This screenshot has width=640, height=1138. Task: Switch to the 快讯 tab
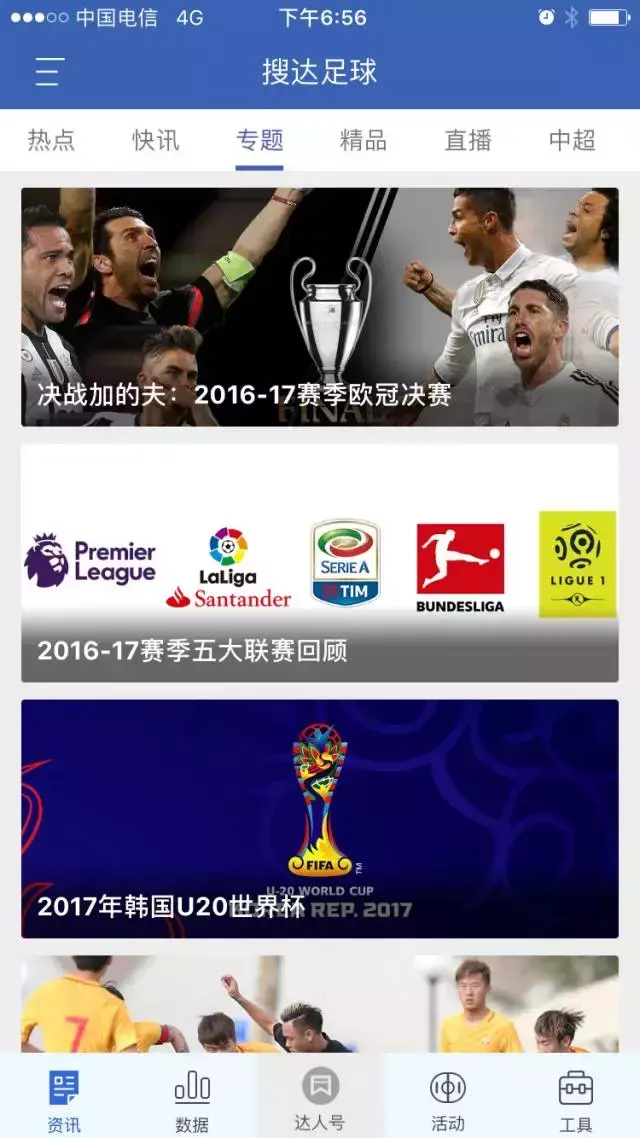coord(156,140)
